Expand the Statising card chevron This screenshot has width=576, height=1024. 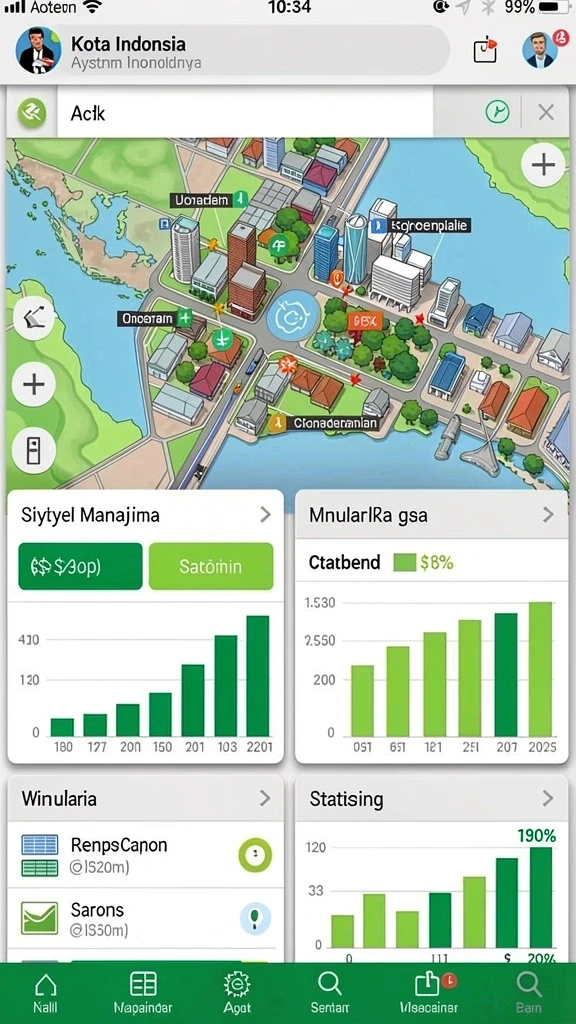[x=548, y=797]
